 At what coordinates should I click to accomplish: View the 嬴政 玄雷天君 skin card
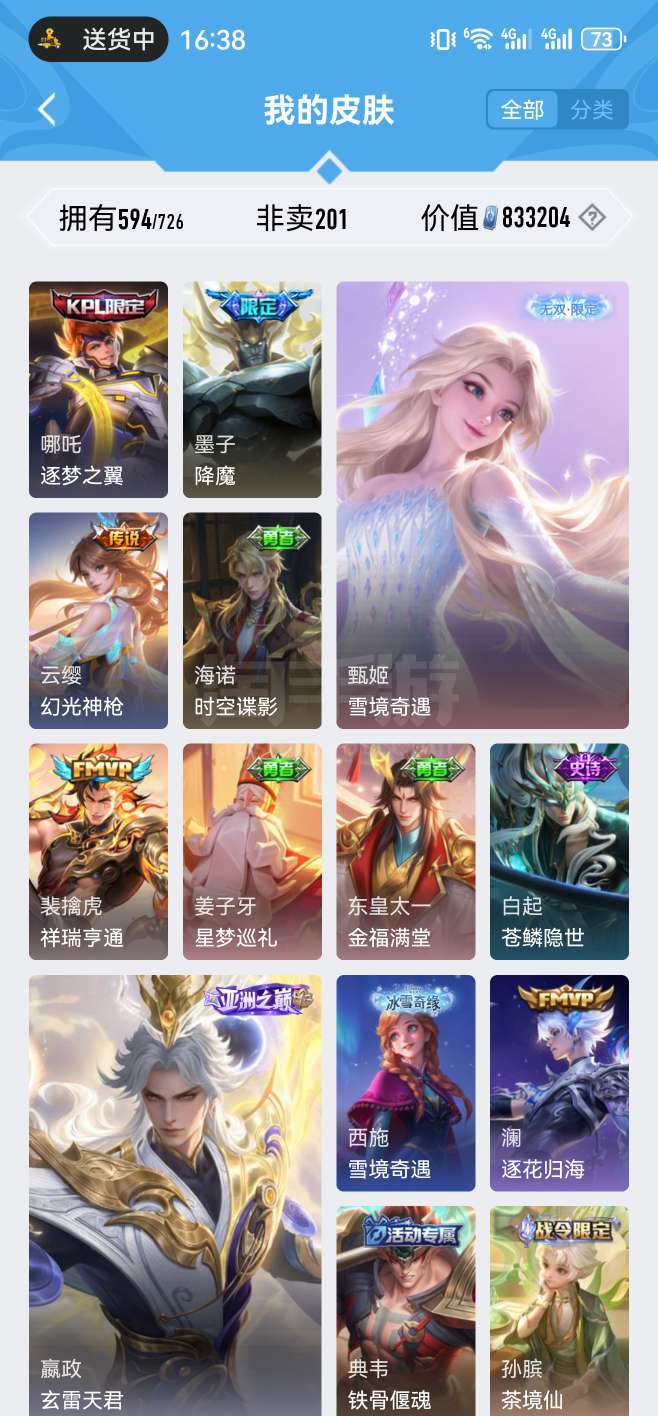pos(175,1195)
